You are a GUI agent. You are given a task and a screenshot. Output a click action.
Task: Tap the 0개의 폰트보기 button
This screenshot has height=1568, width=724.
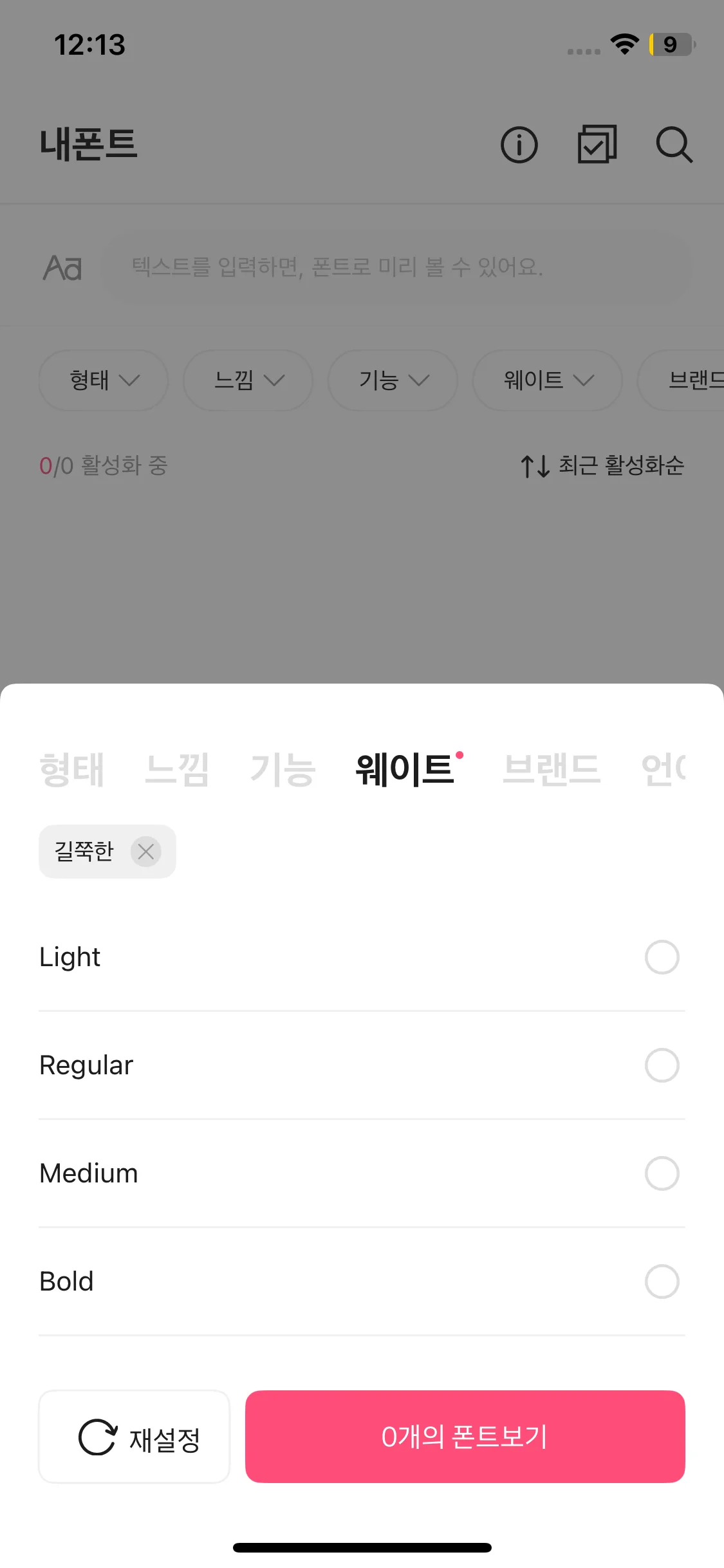(x=465, y=1437)
